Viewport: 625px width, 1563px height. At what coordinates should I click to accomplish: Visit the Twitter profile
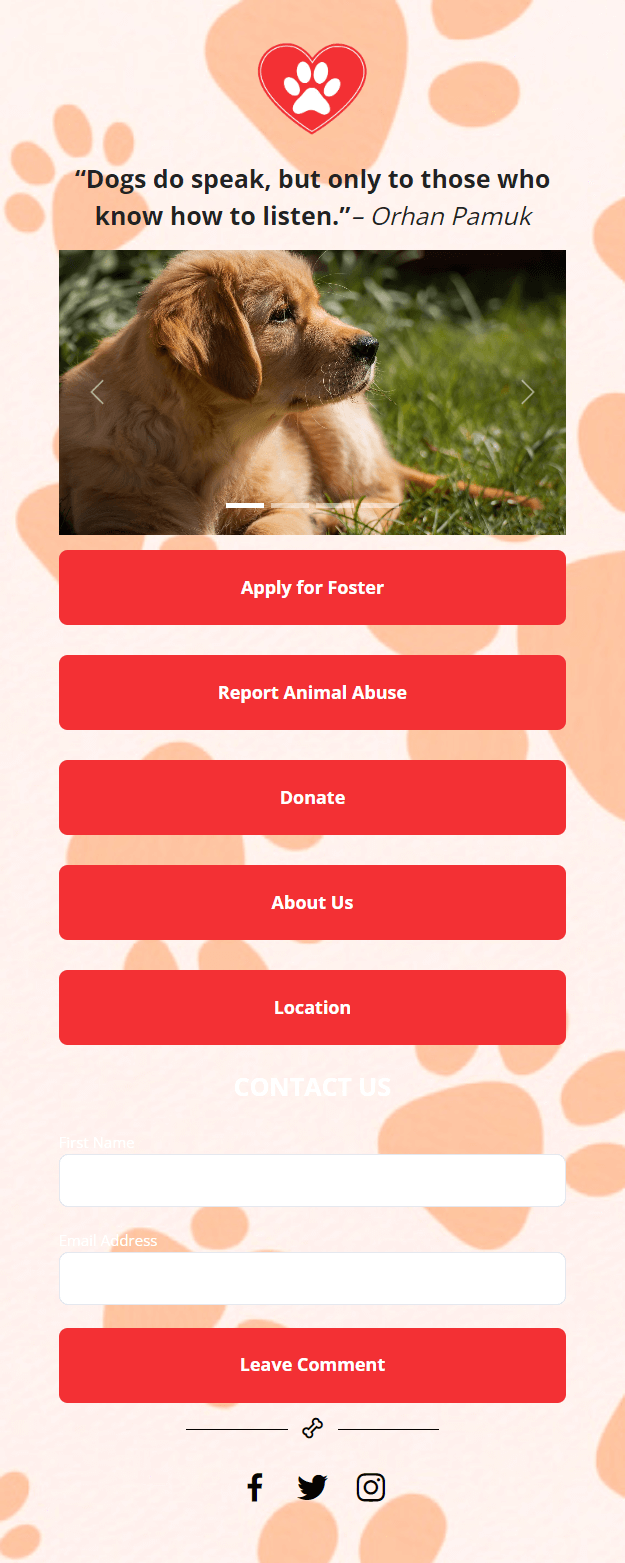tap(312, 1487)
